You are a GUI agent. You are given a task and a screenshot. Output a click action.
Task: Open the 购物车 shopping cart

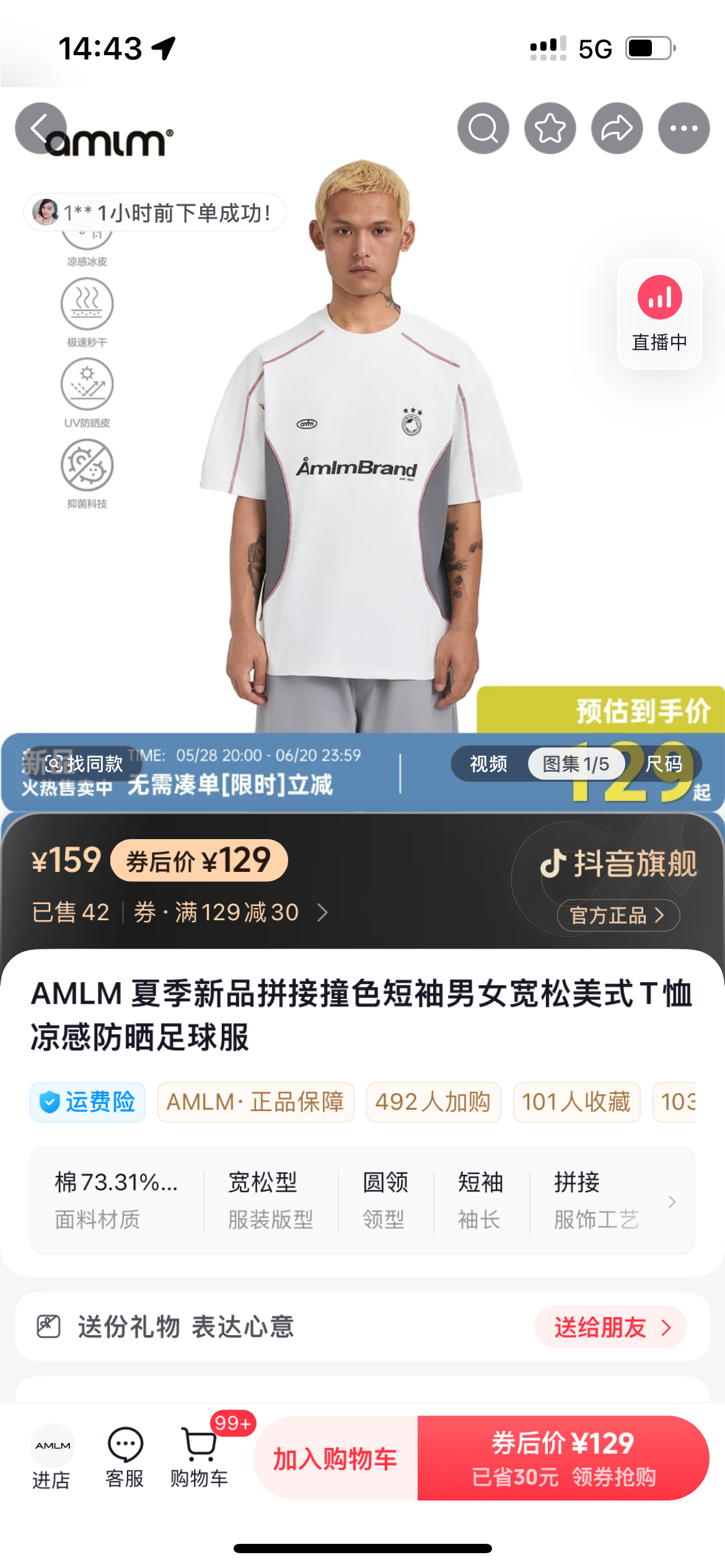(200, 1458)
